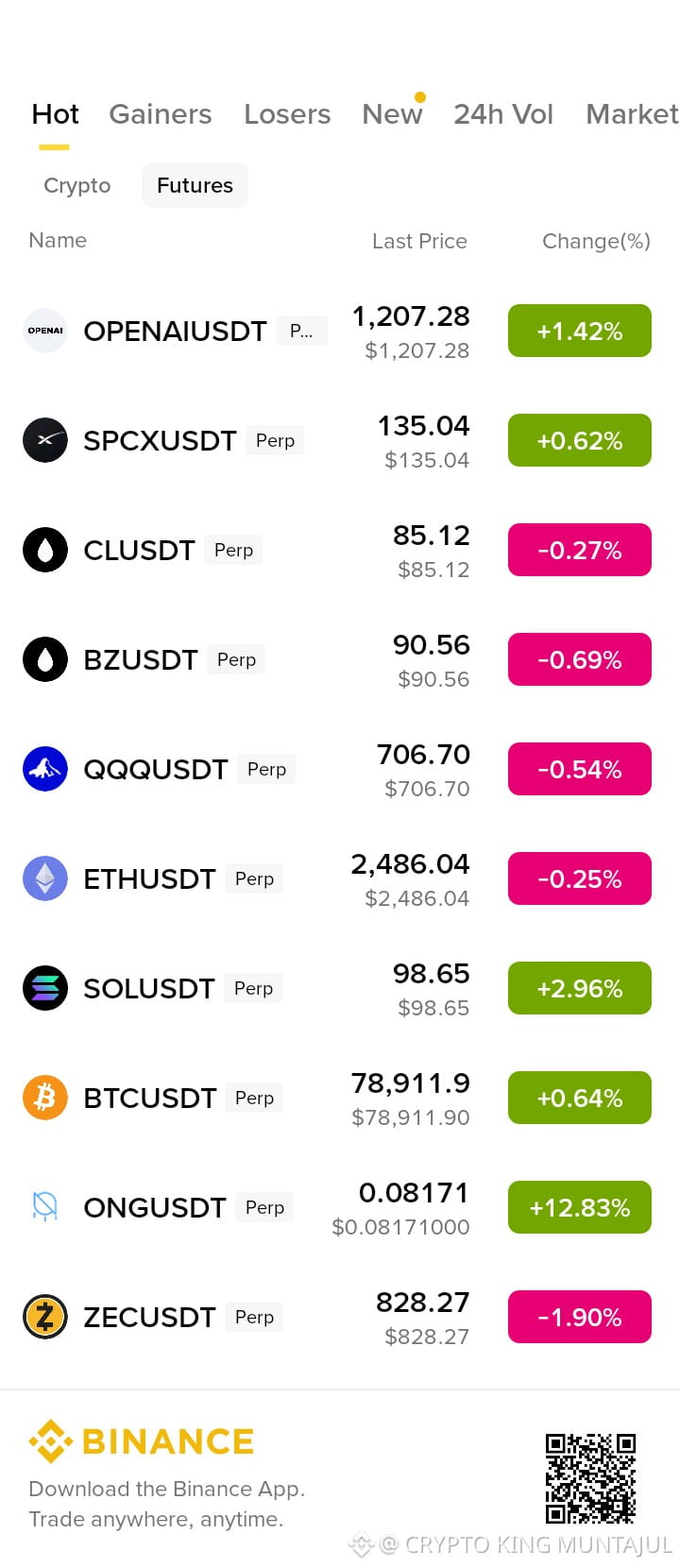Open the New tab

point(392,114)
